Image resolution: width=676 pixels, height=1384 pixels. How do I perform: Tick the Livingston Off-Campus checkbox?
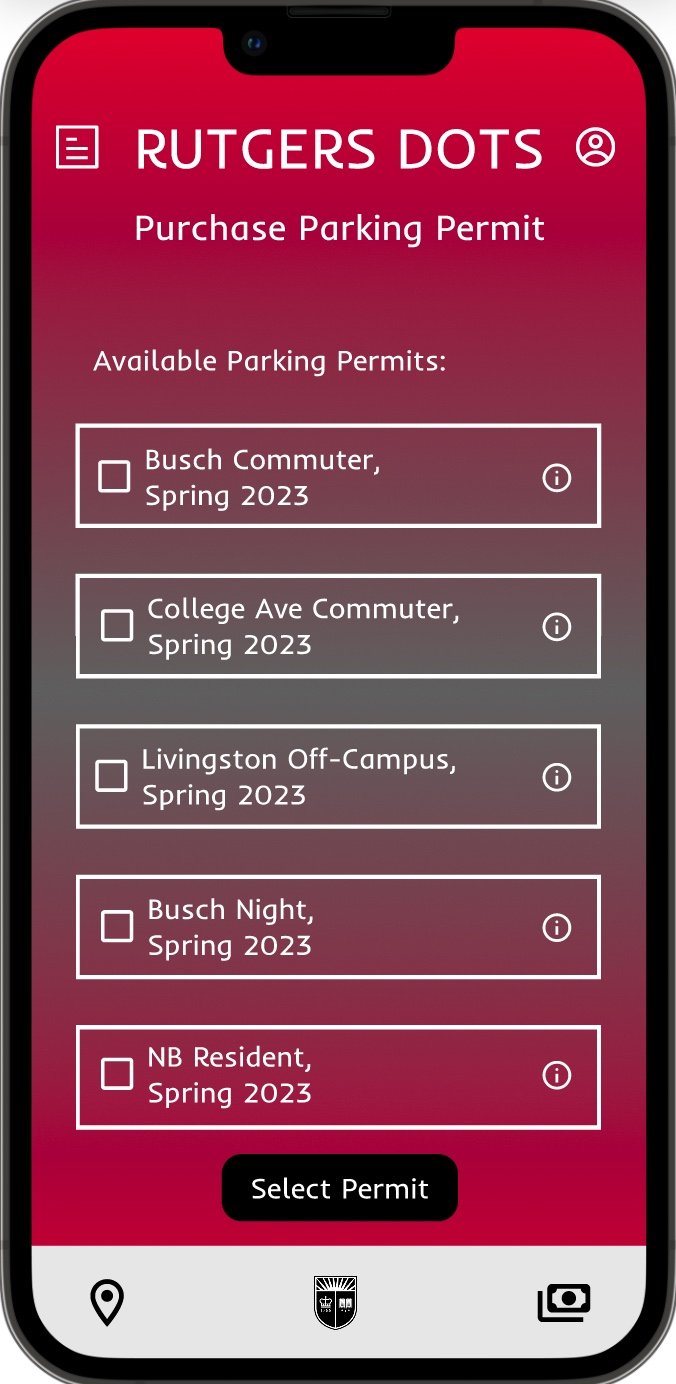click(x=111, y=776)
